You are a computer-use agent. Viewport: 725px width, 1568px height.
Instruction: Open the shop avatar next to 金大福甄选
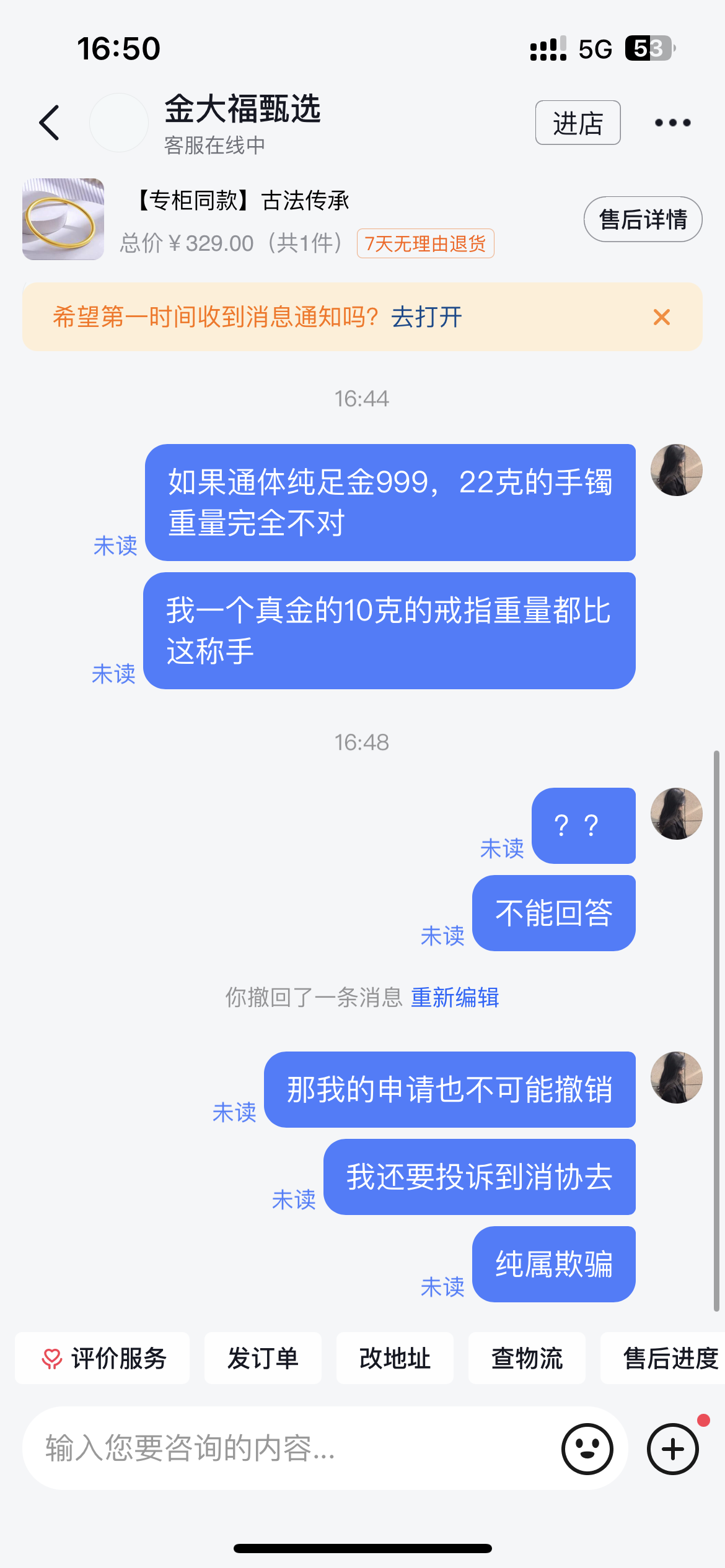click(x=119, y=123)
